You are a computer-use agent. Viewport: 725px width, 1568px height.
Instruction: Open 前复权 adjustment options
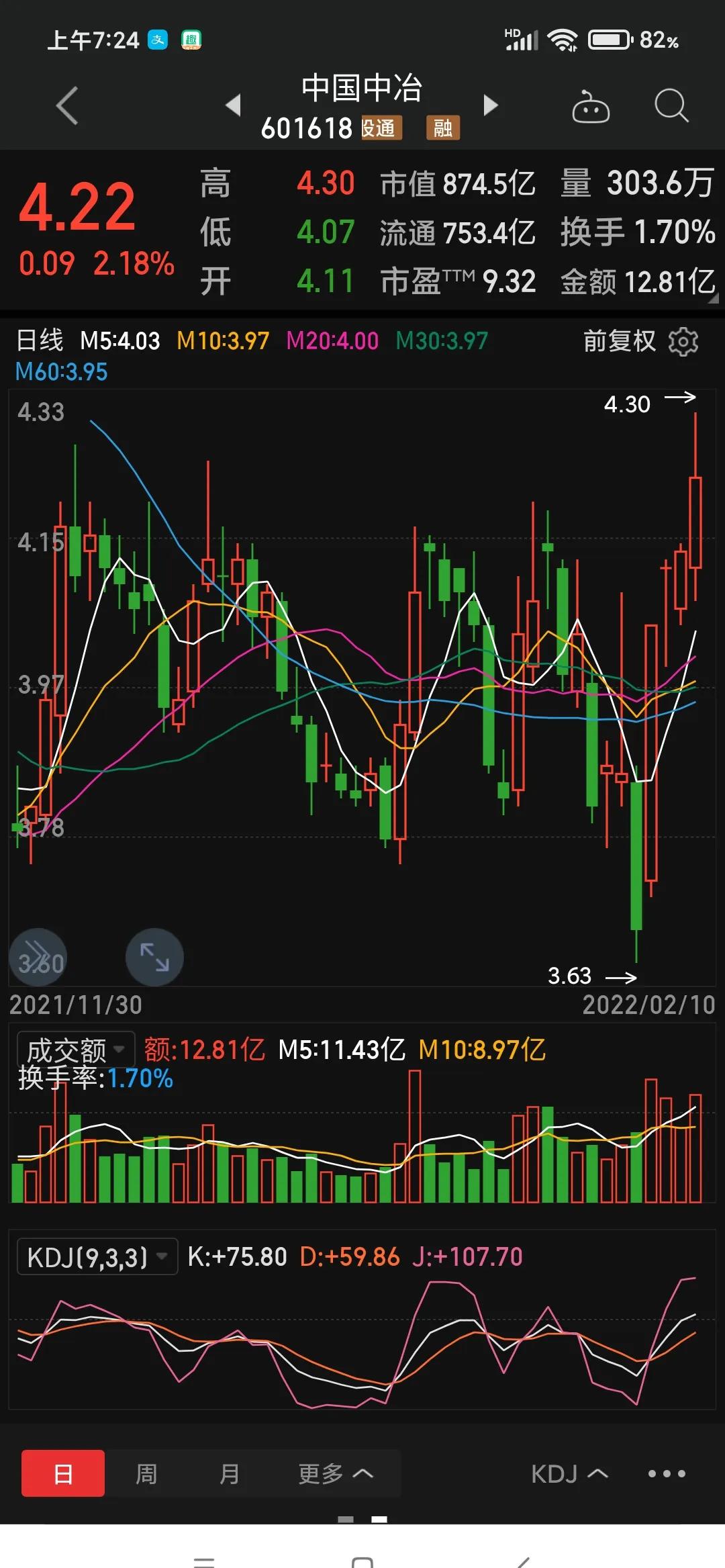coord(619,341)
